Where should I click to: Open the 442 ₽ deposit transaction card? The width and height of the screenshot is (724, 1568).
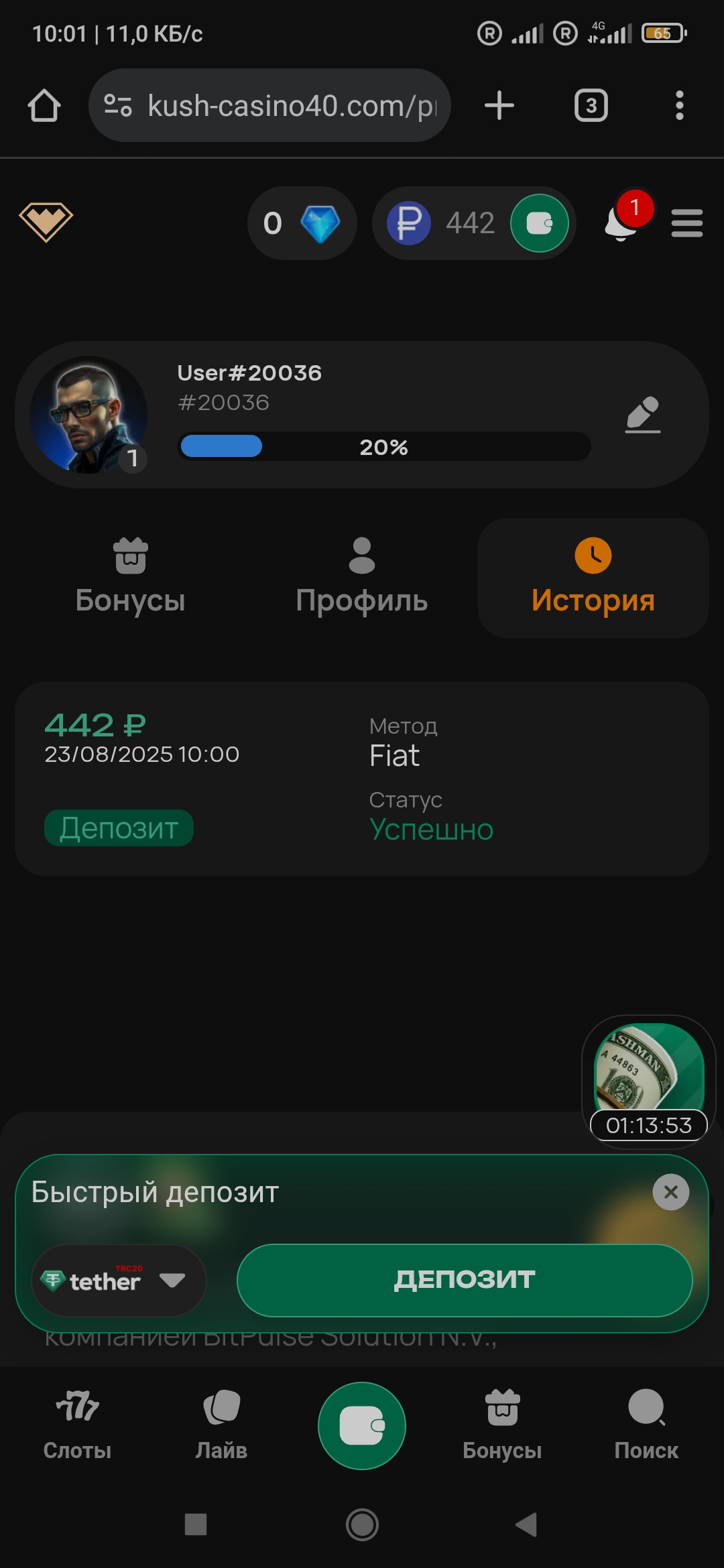[361, 779]
